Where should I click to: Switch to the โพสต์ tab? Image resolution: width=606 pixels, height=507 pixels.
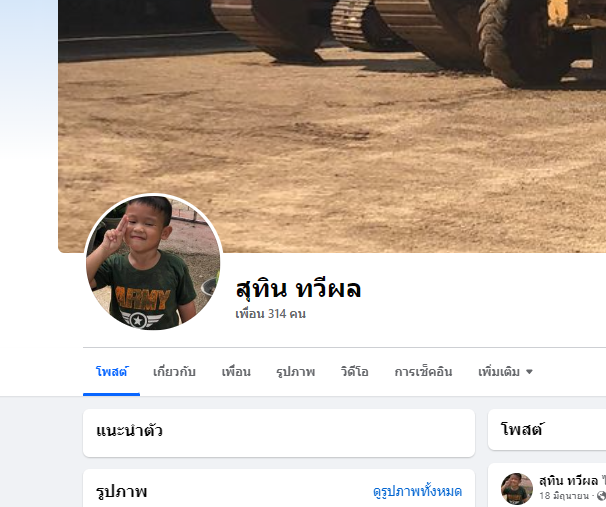(111, 372)
